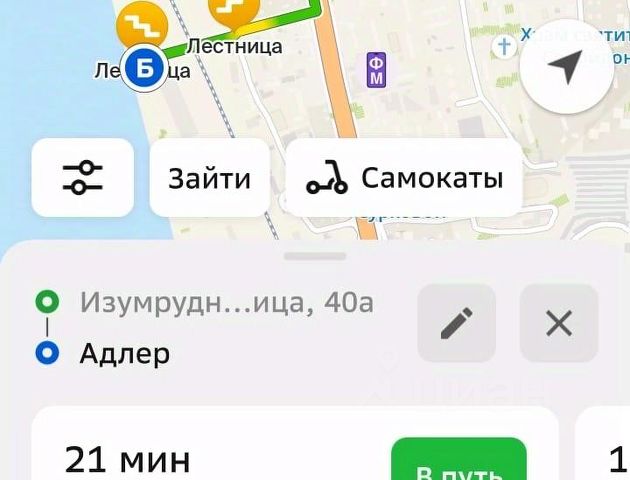Viewport: 630px width, 480px height.
Task: Tap the Лестница stairs marker on map
Action: coord(234,12)
